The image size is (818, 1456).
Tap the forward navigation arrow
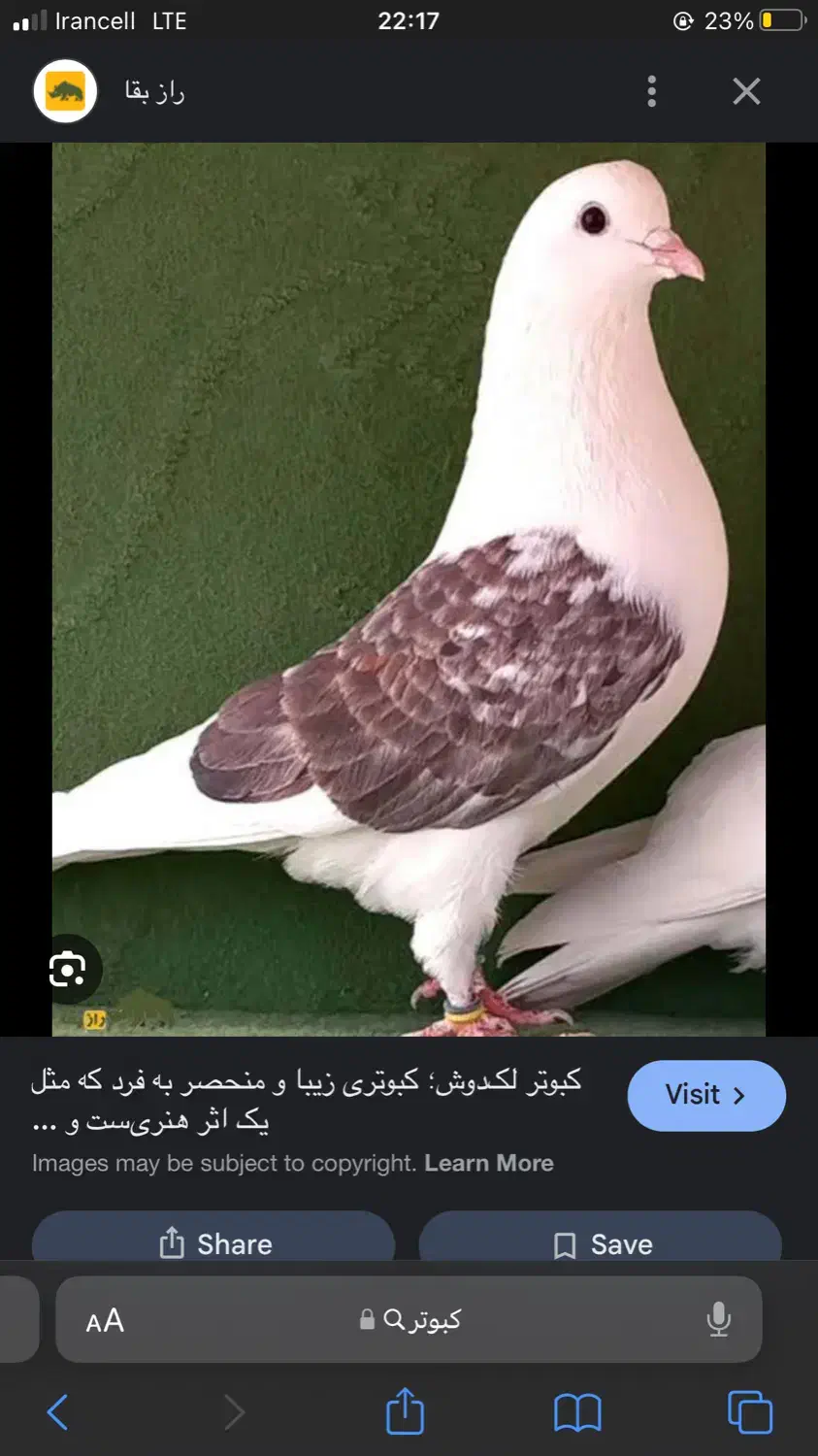click(x=233, y=1413)
